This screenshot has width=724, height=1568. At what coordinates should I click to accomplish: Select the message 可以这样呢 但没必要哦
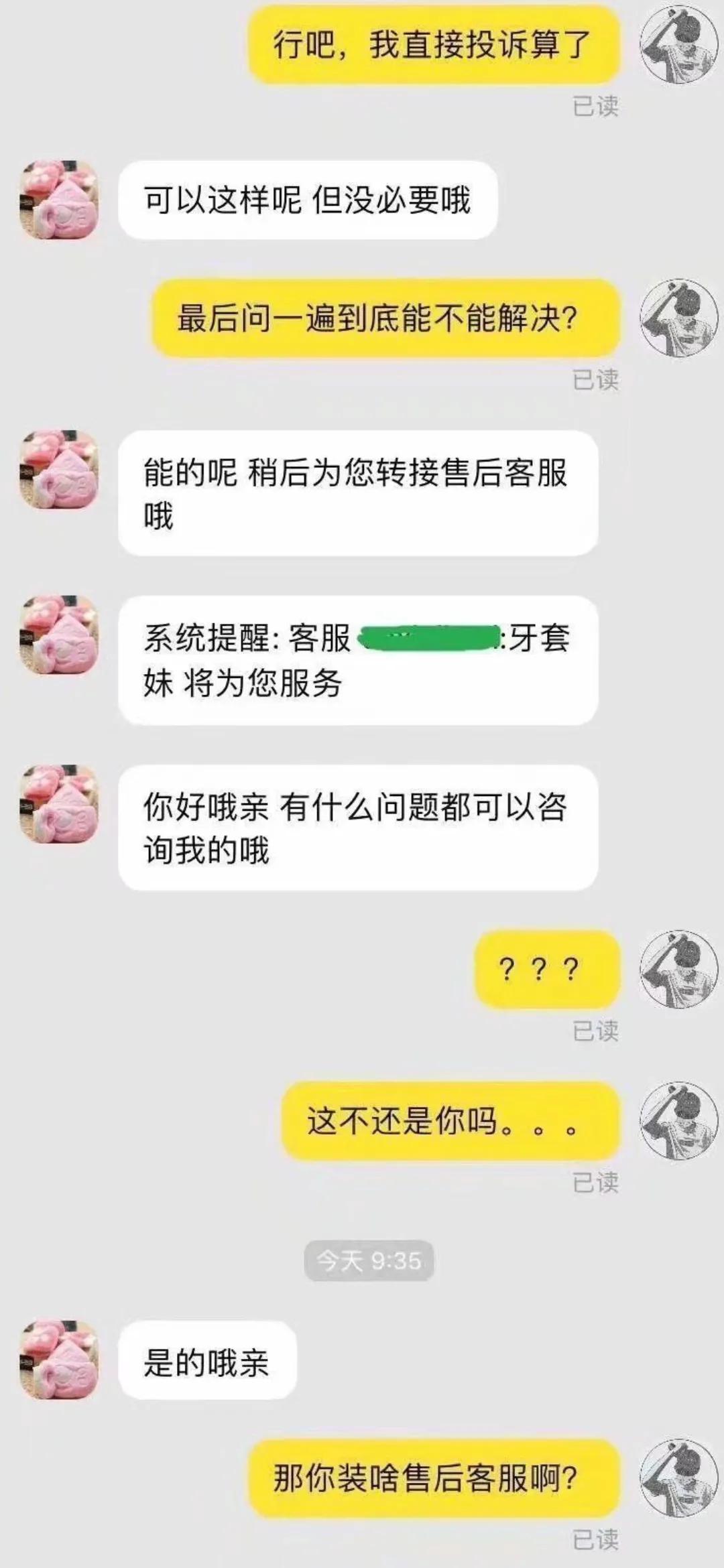pyautogui.click(x=308, y=198)
